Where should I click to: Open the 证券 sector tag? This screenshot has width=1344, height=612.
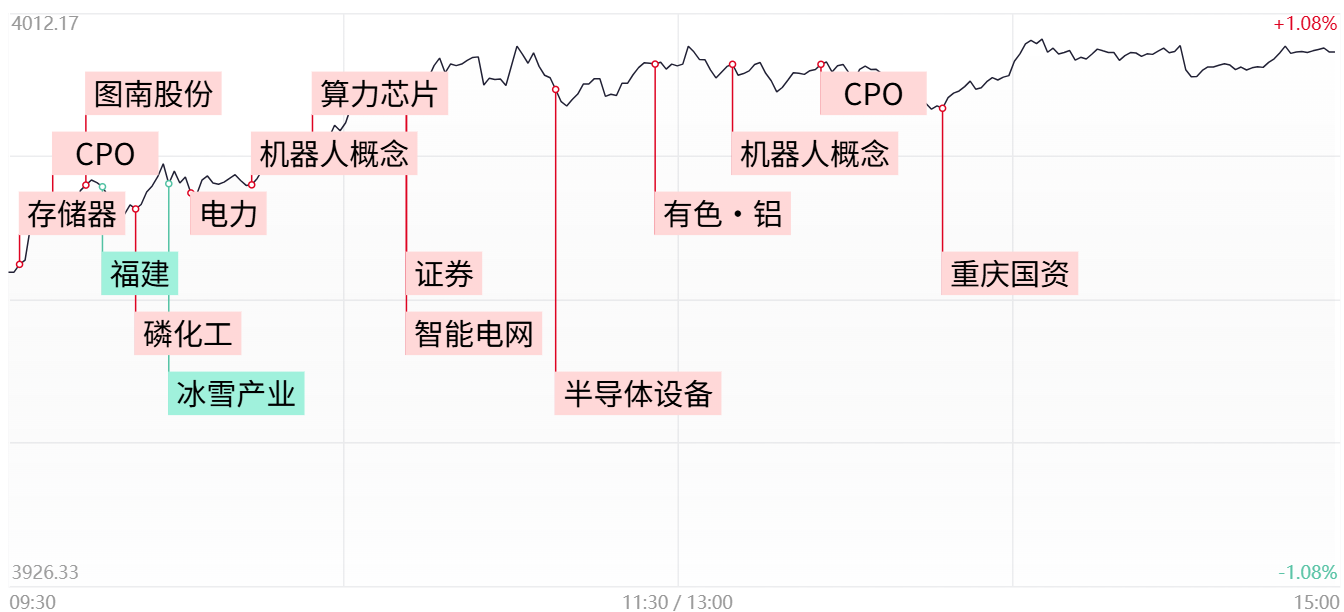point(444,273)
